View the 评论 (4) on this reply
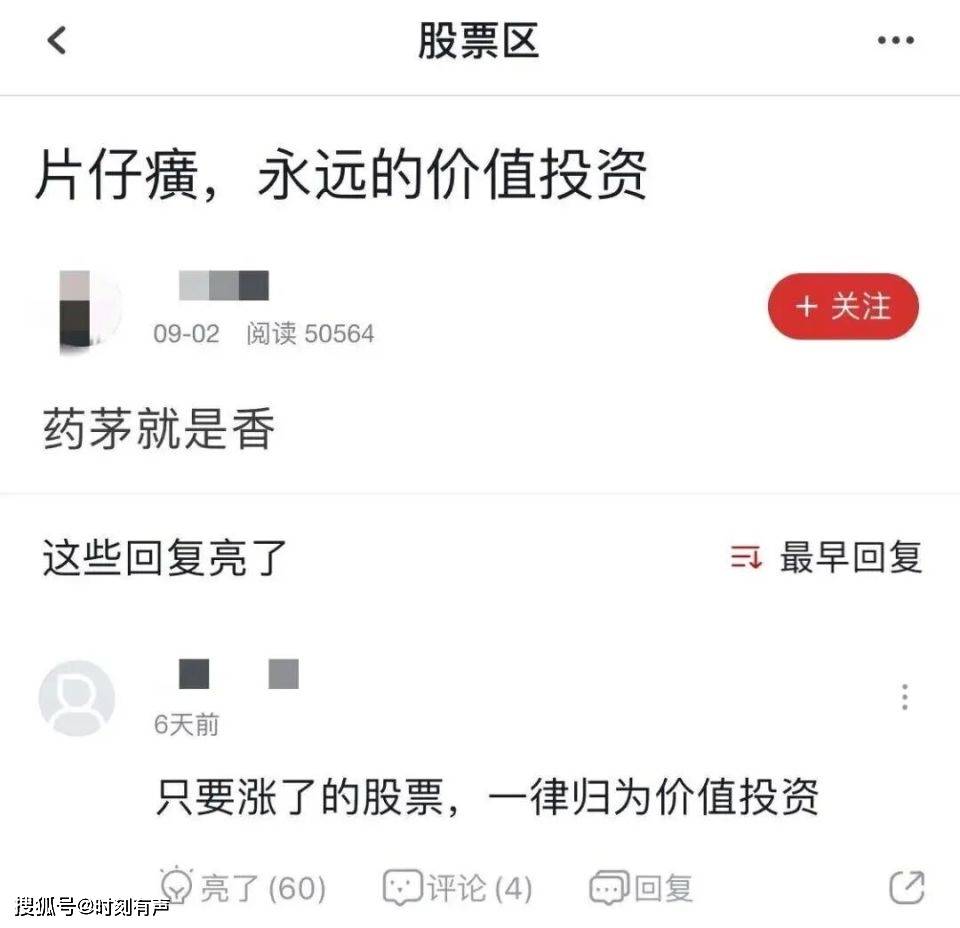 [458, 886]
